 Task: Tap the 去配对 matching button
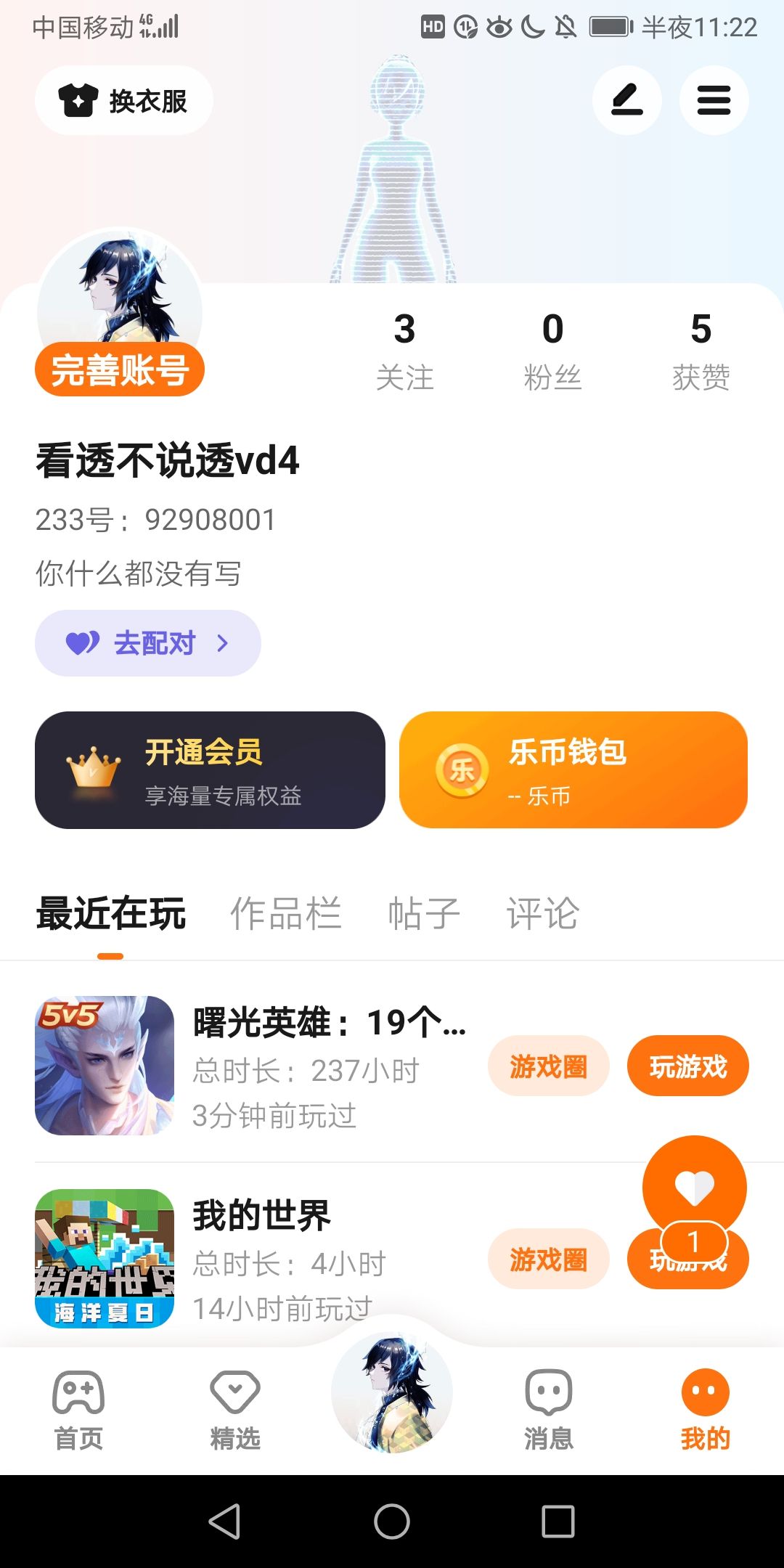148,643
